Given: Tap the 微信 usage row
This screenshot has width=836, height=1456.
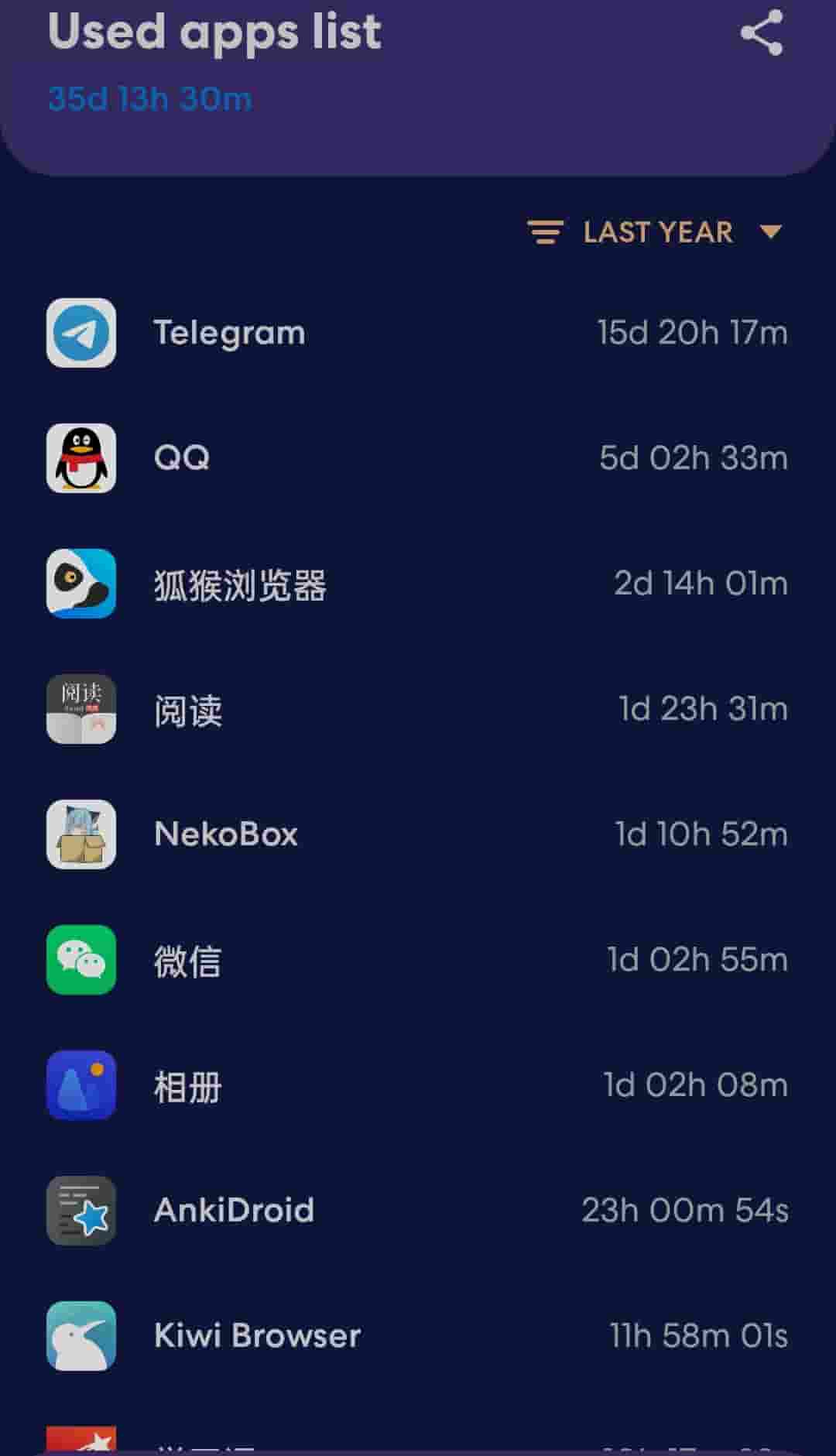Looking at the screenshot, I should (x=418, y=960).
